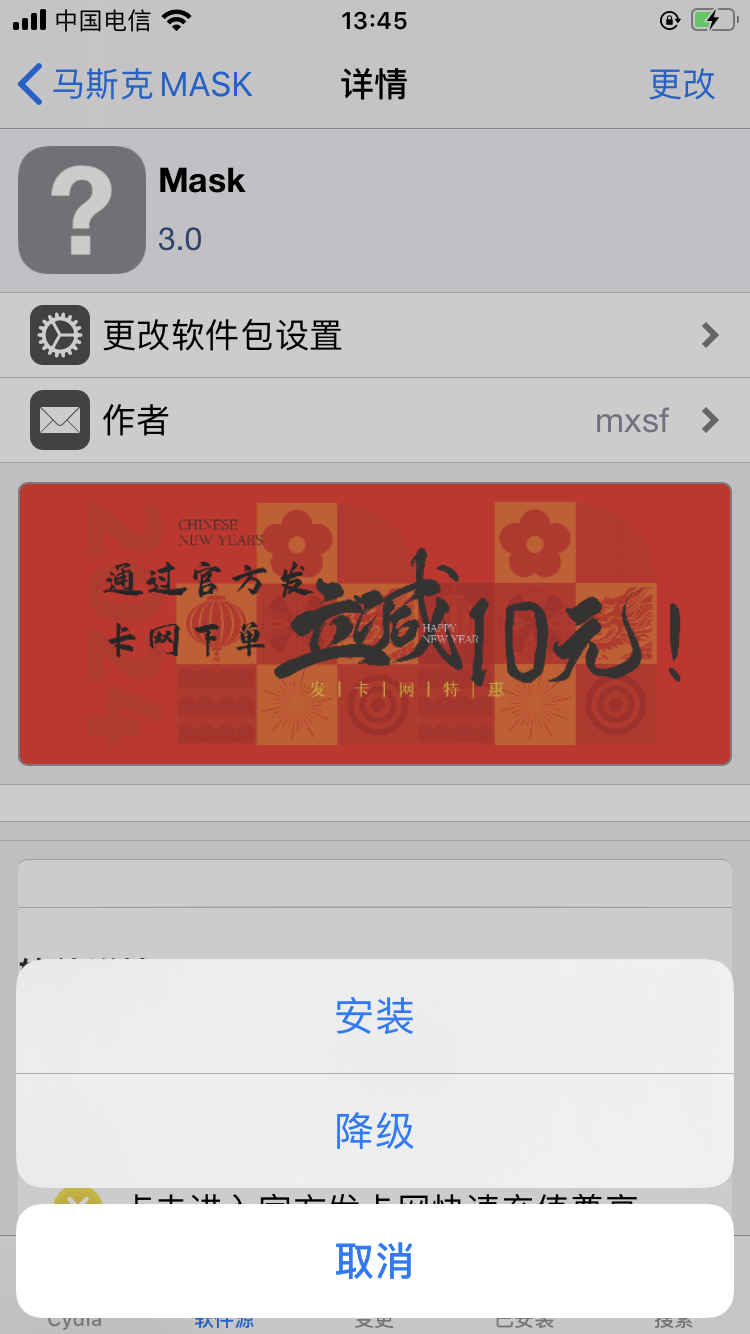Dismiss the action sheet with 取消
Image resolution: width=750 pixels, height=1334 pixels.
374,1261
